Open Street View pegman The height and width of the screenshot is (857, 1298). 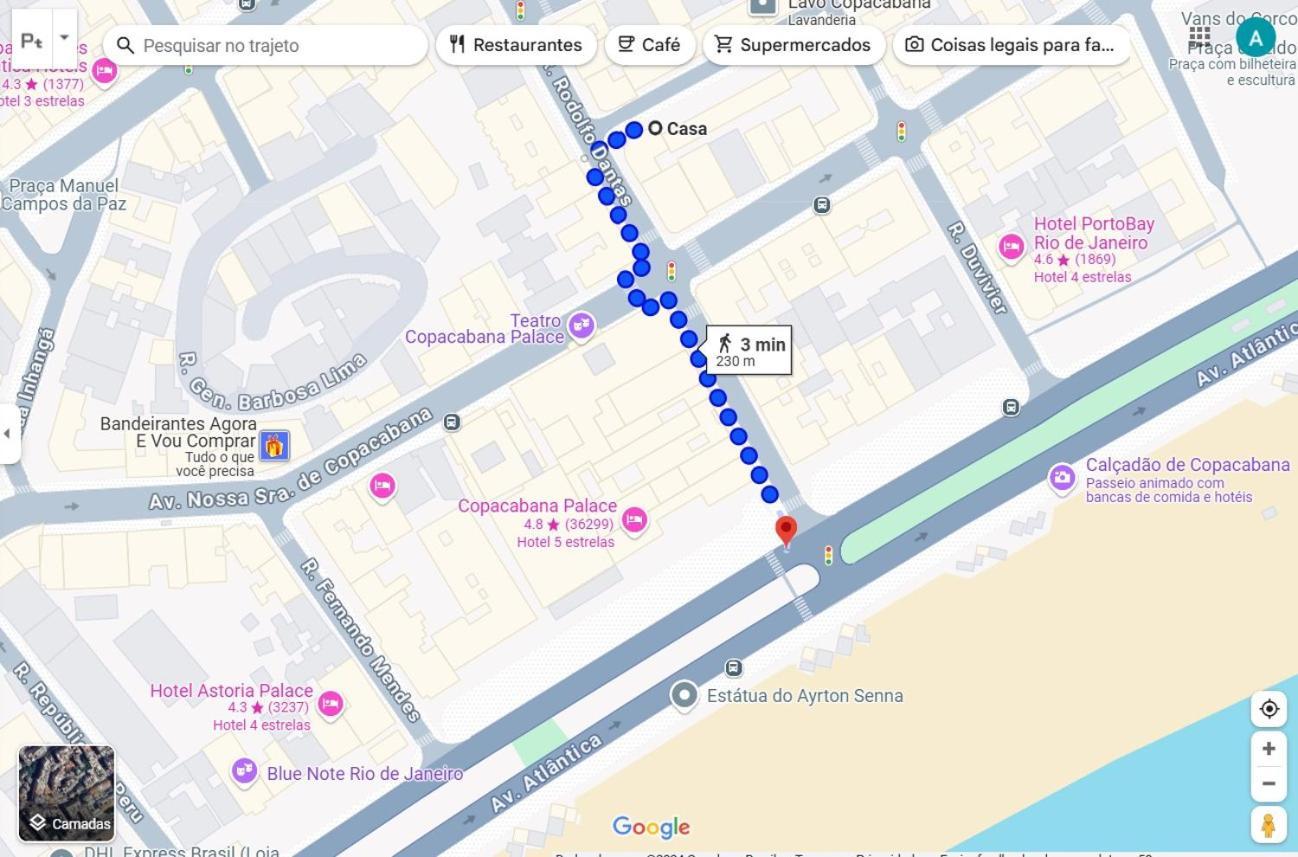pyautogui.click(x=1268, y=825)
